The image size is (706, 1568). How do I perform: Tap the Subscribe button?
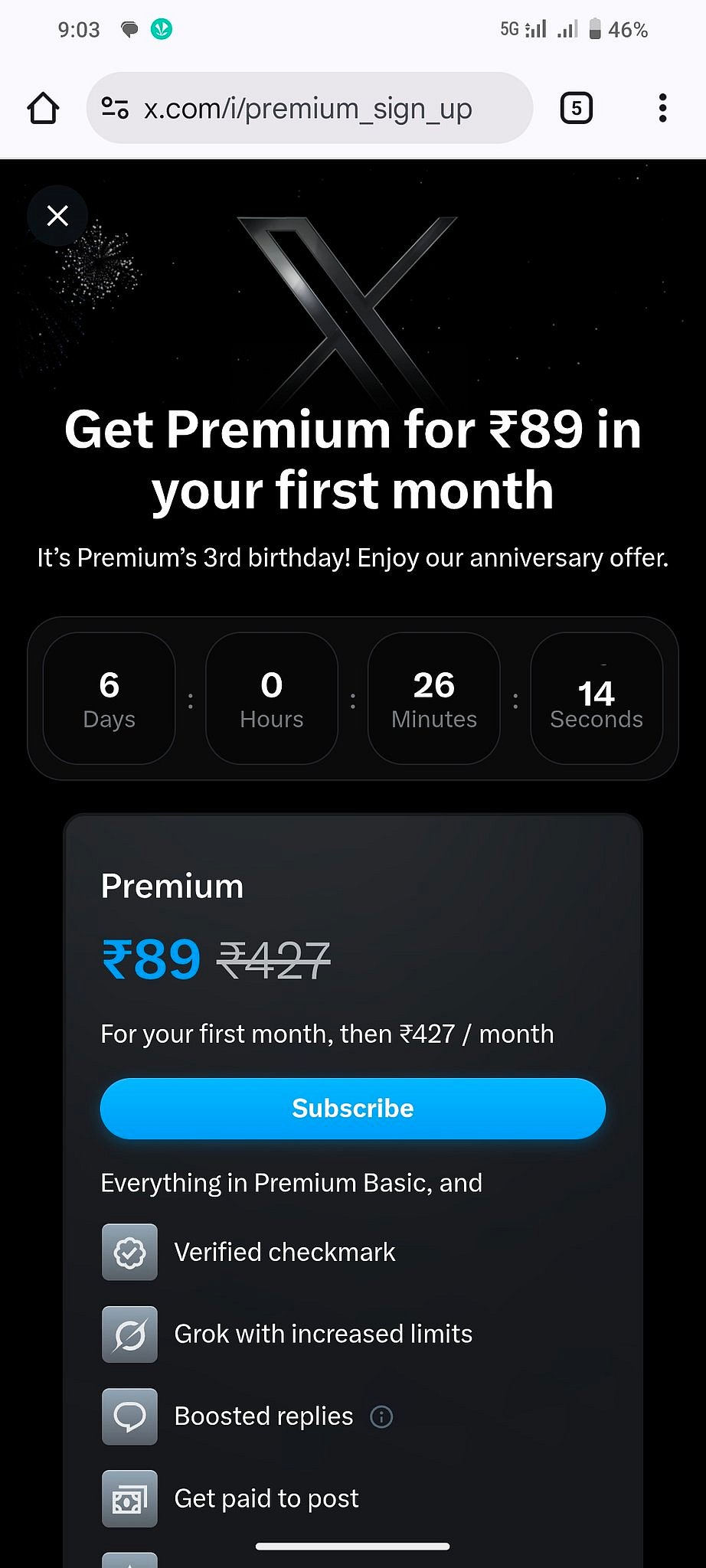[352, 1108]
